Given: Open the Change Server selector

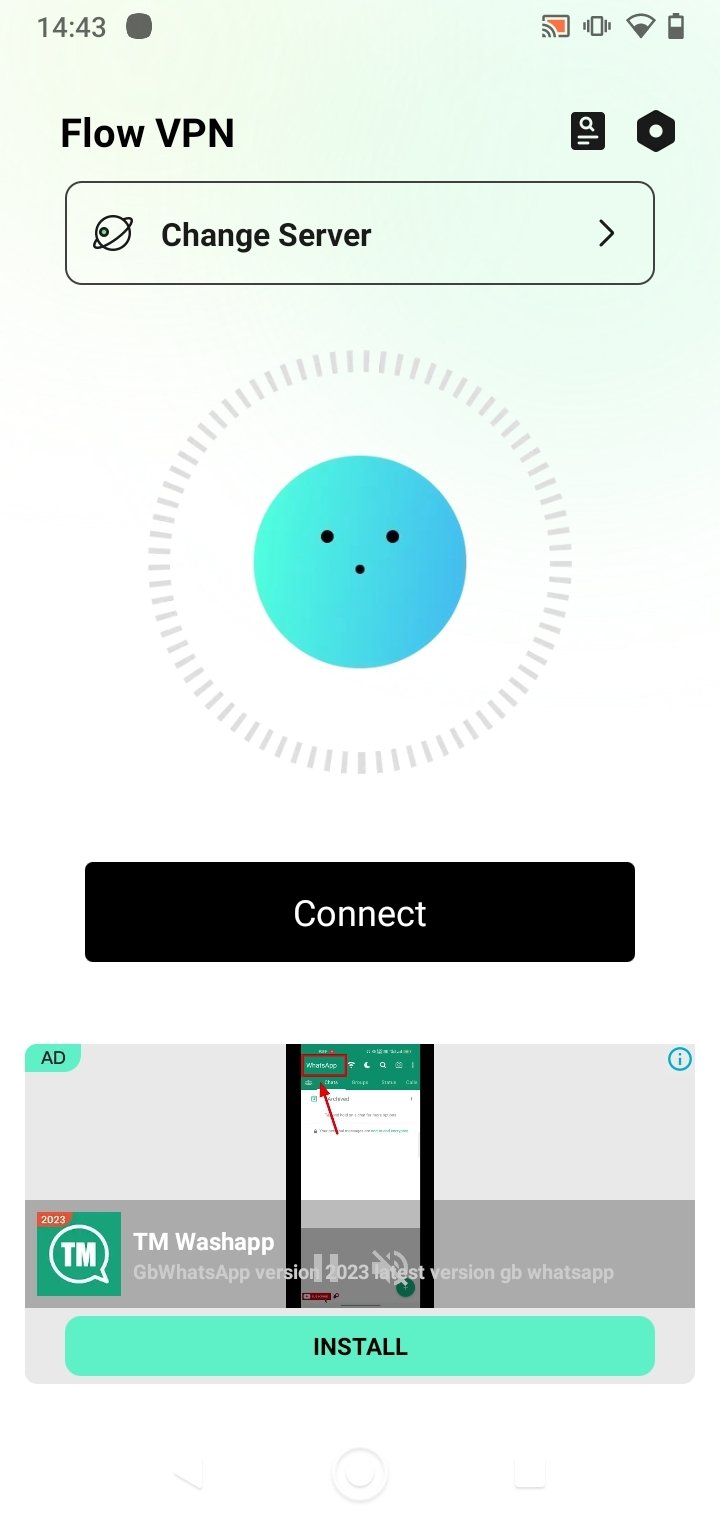Looking at the screenshot, I should [x=360, y=233].
